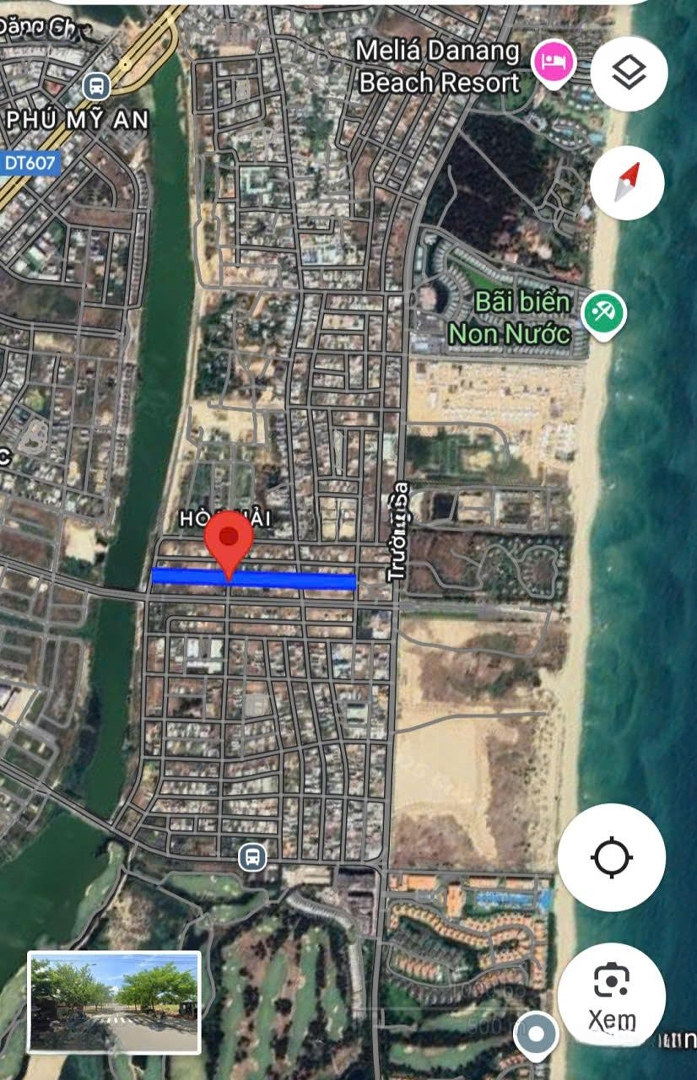Tap the compass to reset north
Screen dimensions: 697x1080
coord(627,181)
